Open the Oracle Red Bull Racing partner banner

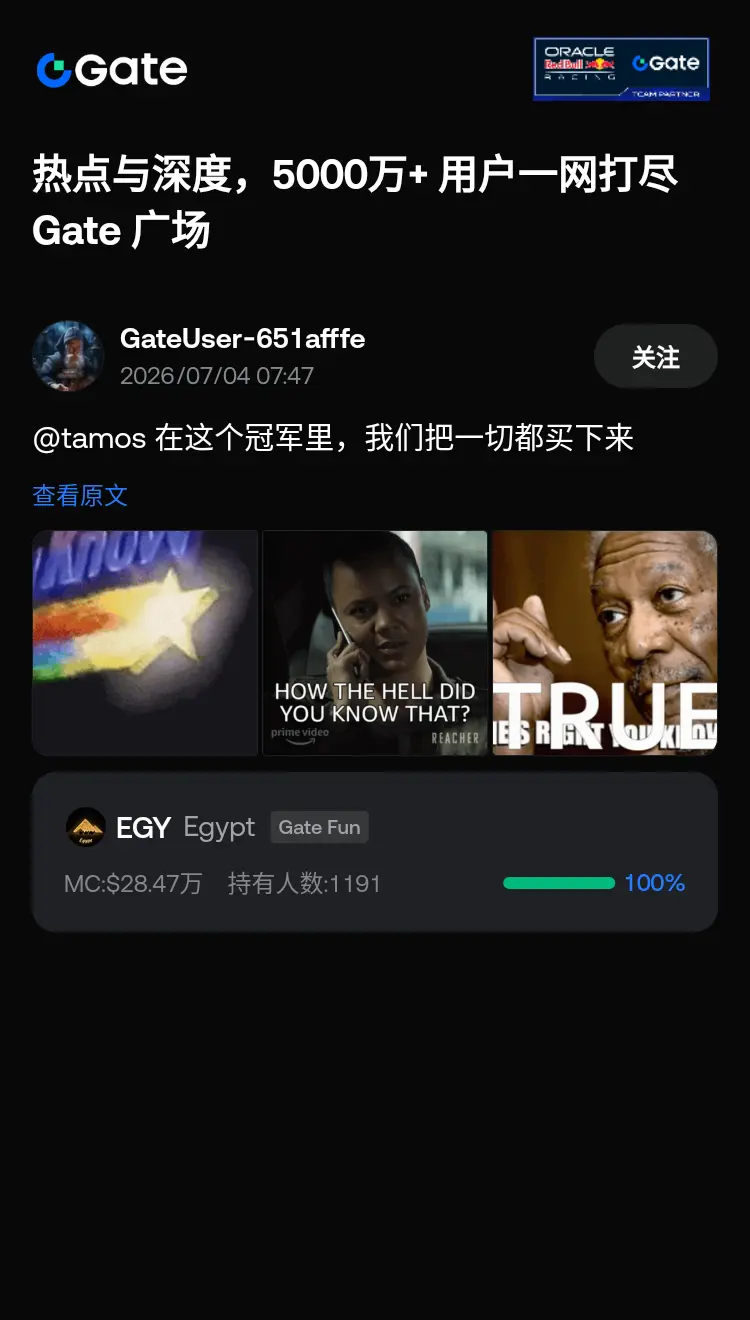coord(621,69)
